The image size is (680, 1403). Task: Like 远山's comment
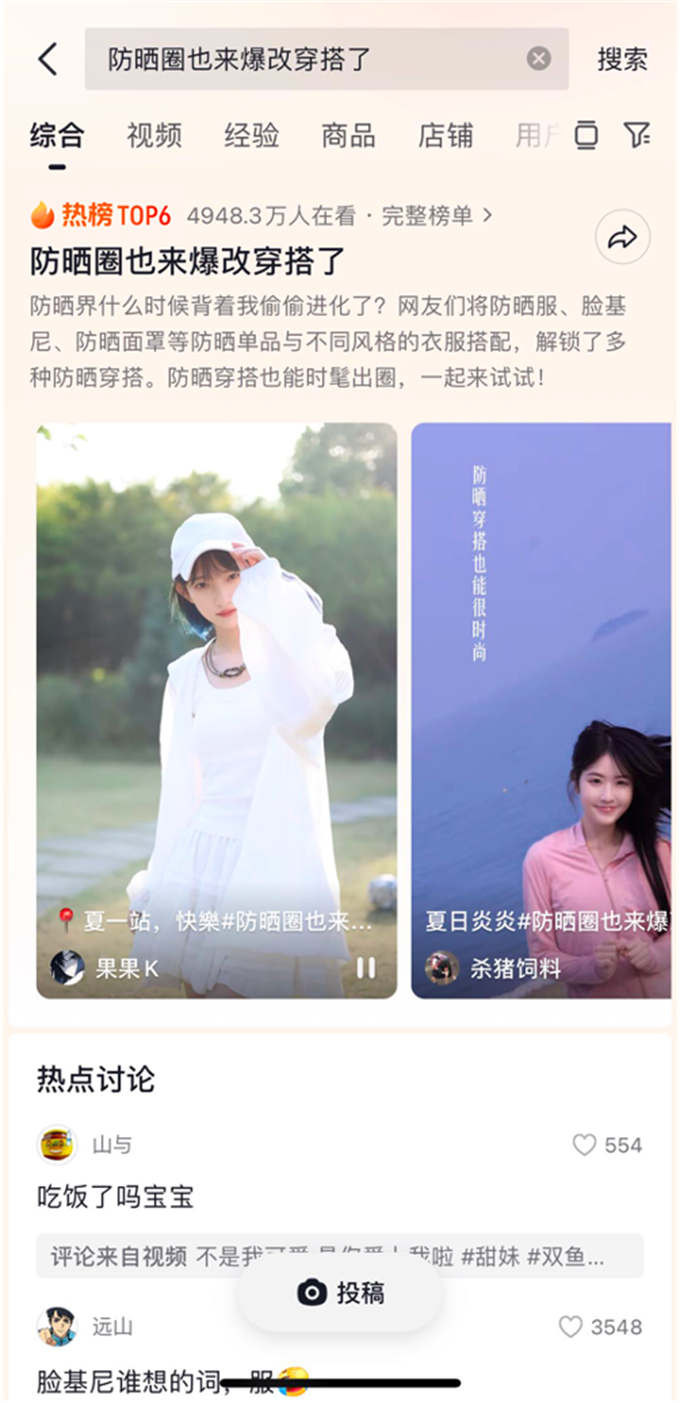(571, 1327)
